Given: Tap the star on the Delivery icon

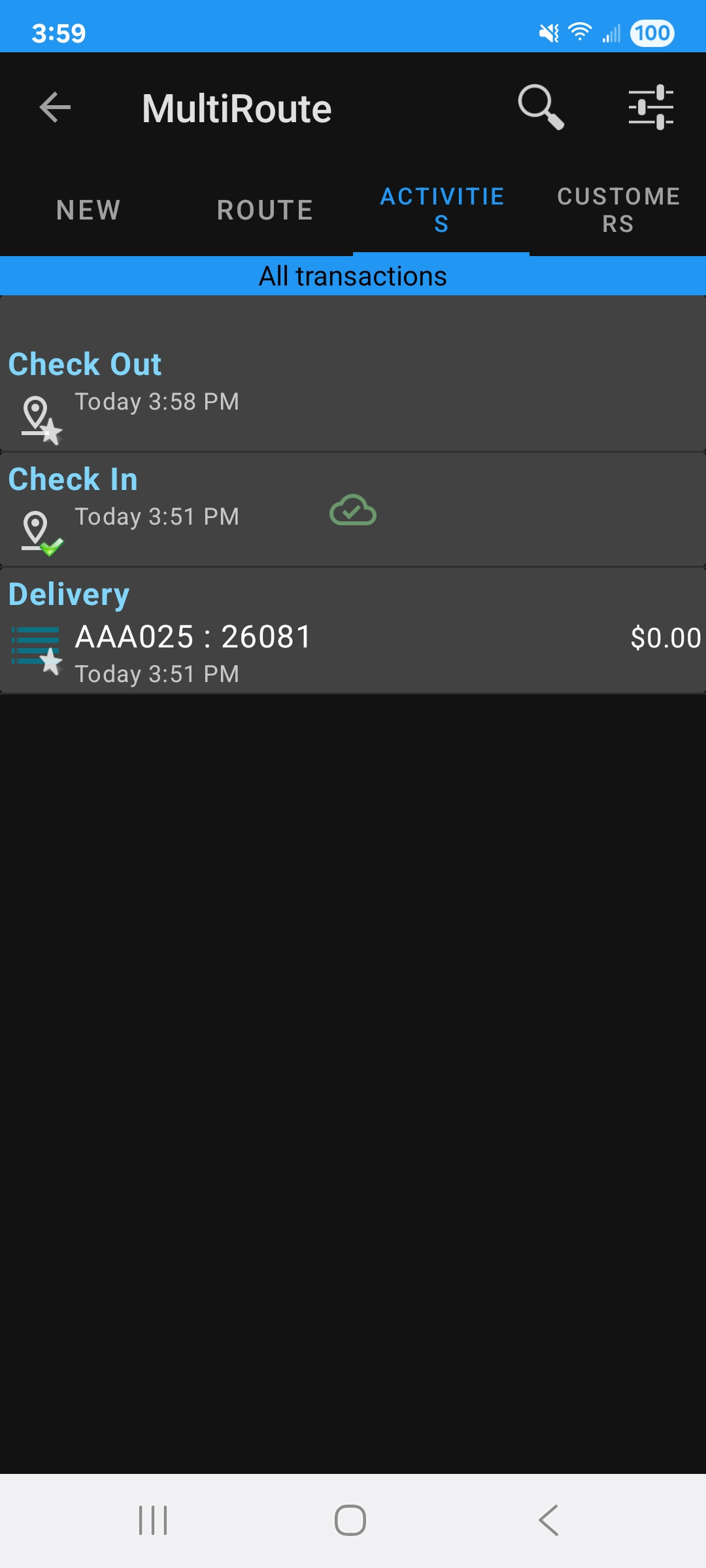Looking at the screenshot, I should (x=52, y=662).
